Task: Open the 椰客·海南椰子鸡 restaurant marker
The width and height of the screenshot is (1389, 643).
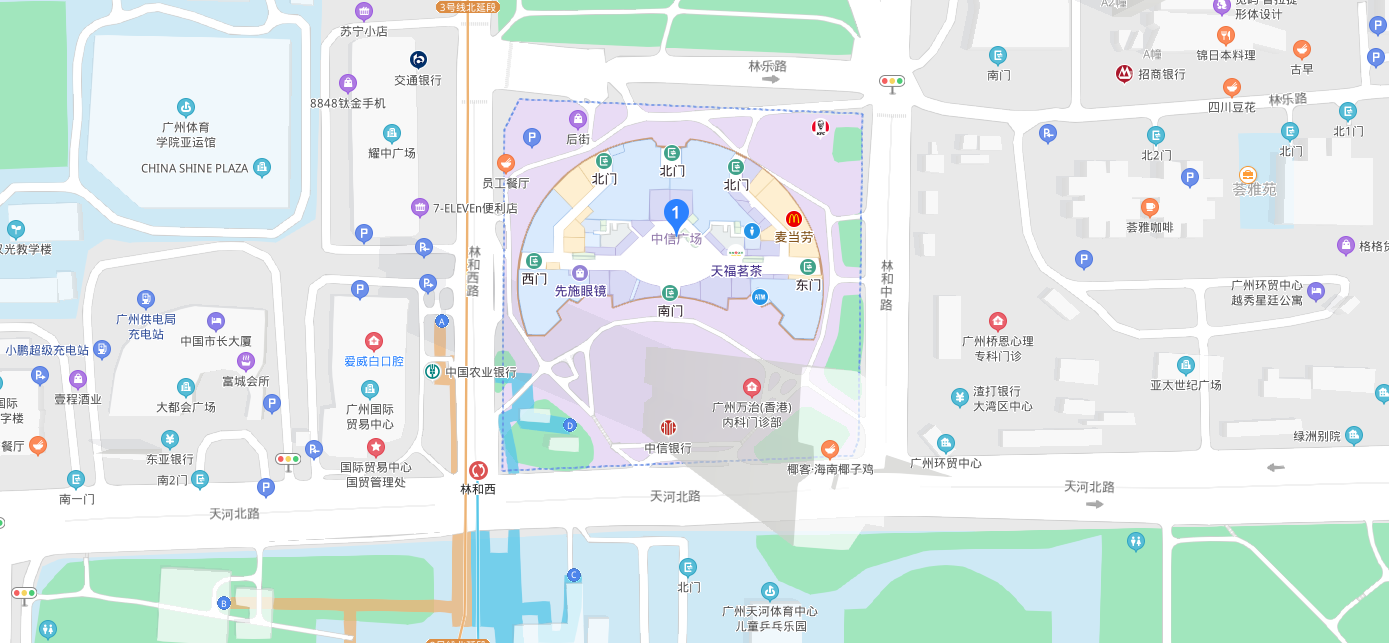Action: [x=829, y=449]
